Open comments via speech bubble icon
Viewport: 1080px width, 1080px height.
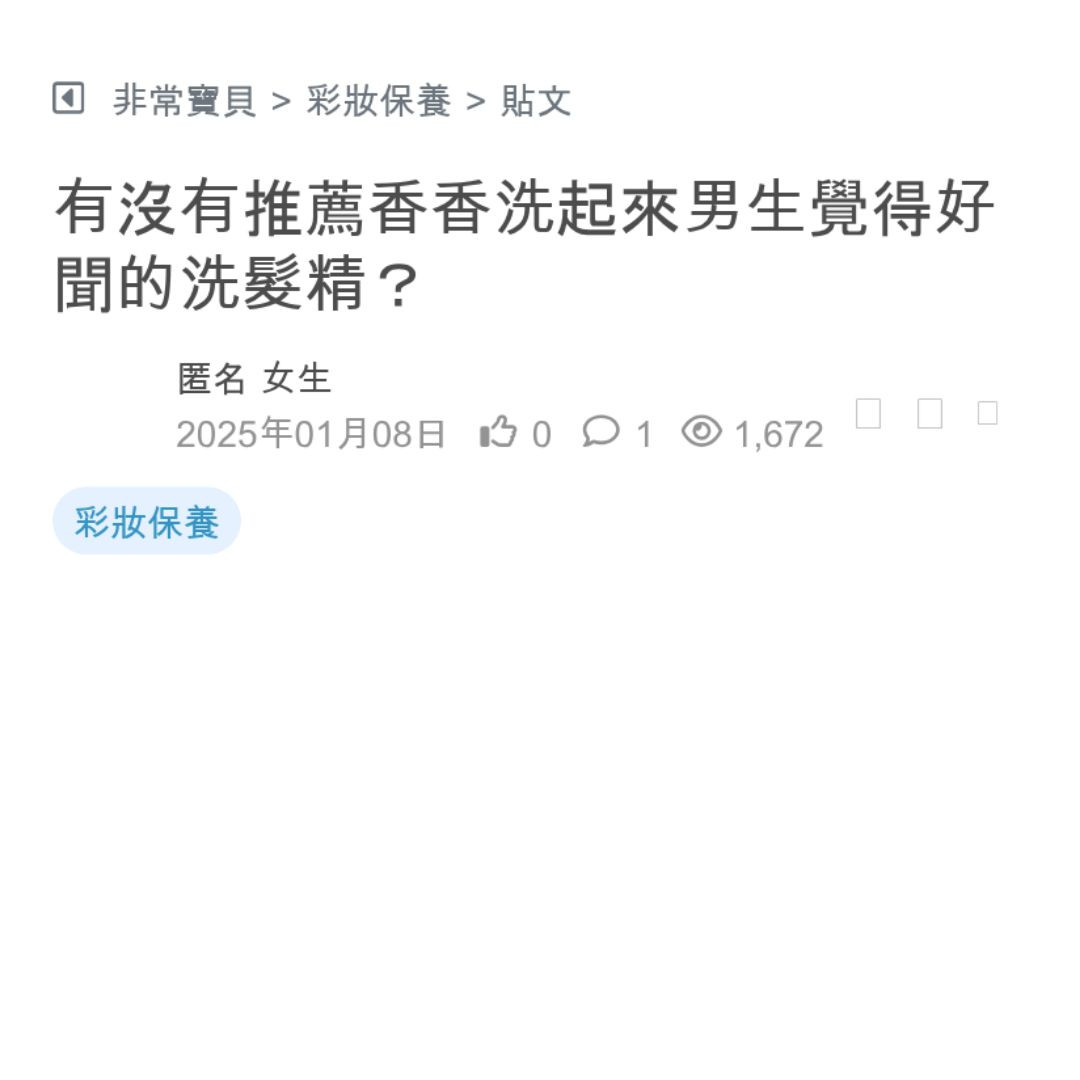pyautogui.click(x=601, y=432)
